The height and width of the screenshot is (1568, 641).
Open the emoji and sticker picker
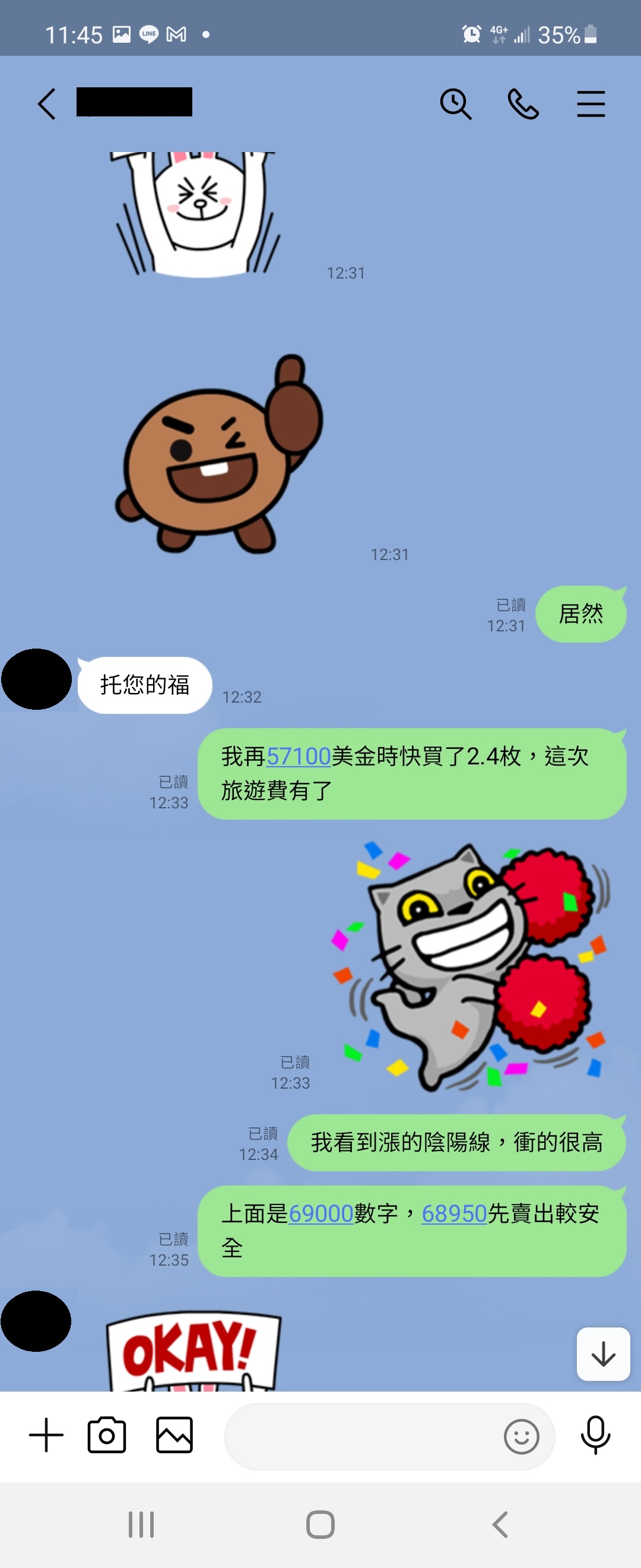click(521, 1437)
